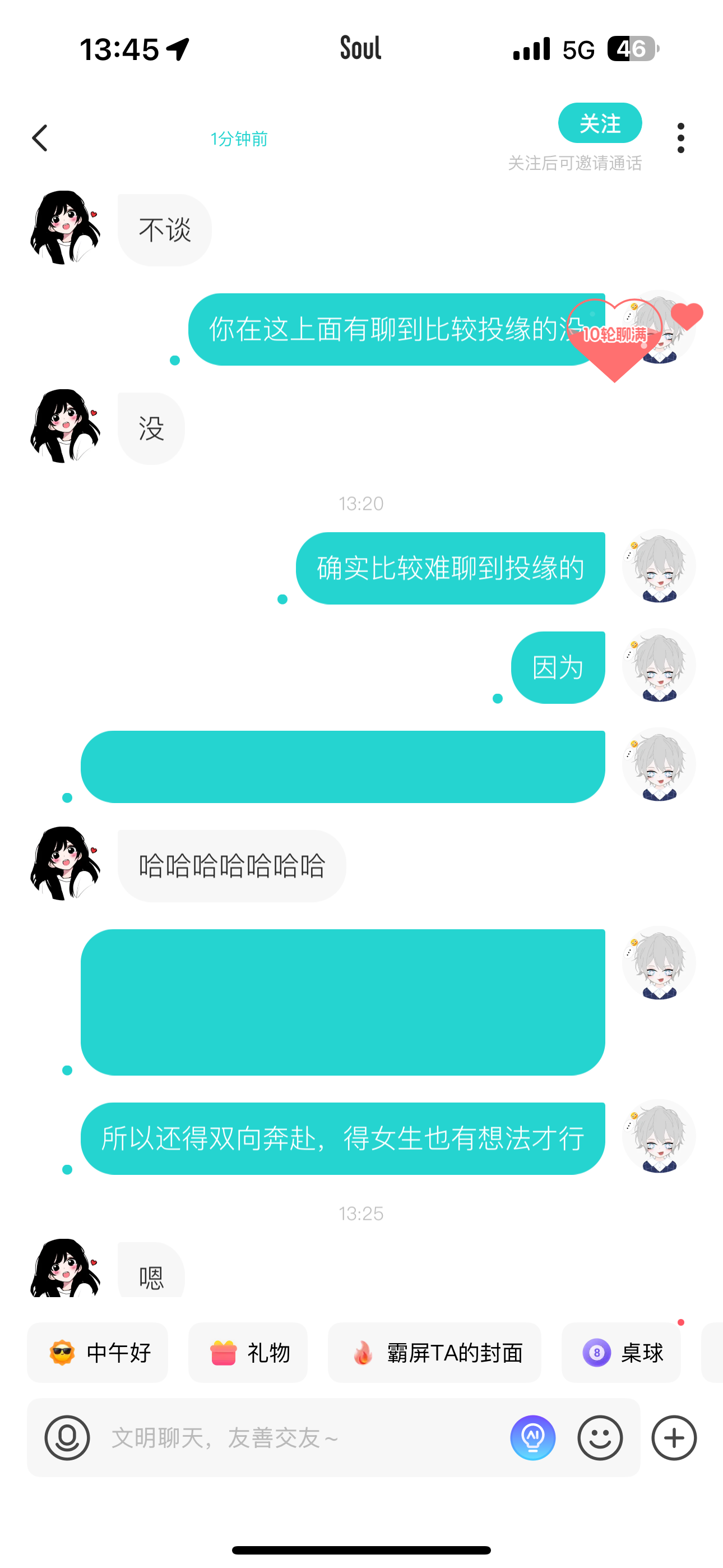Follow this user with the 关注 button
Image resolution: width=723 pixels, height=1568 pixels.
tap(600, 123)
